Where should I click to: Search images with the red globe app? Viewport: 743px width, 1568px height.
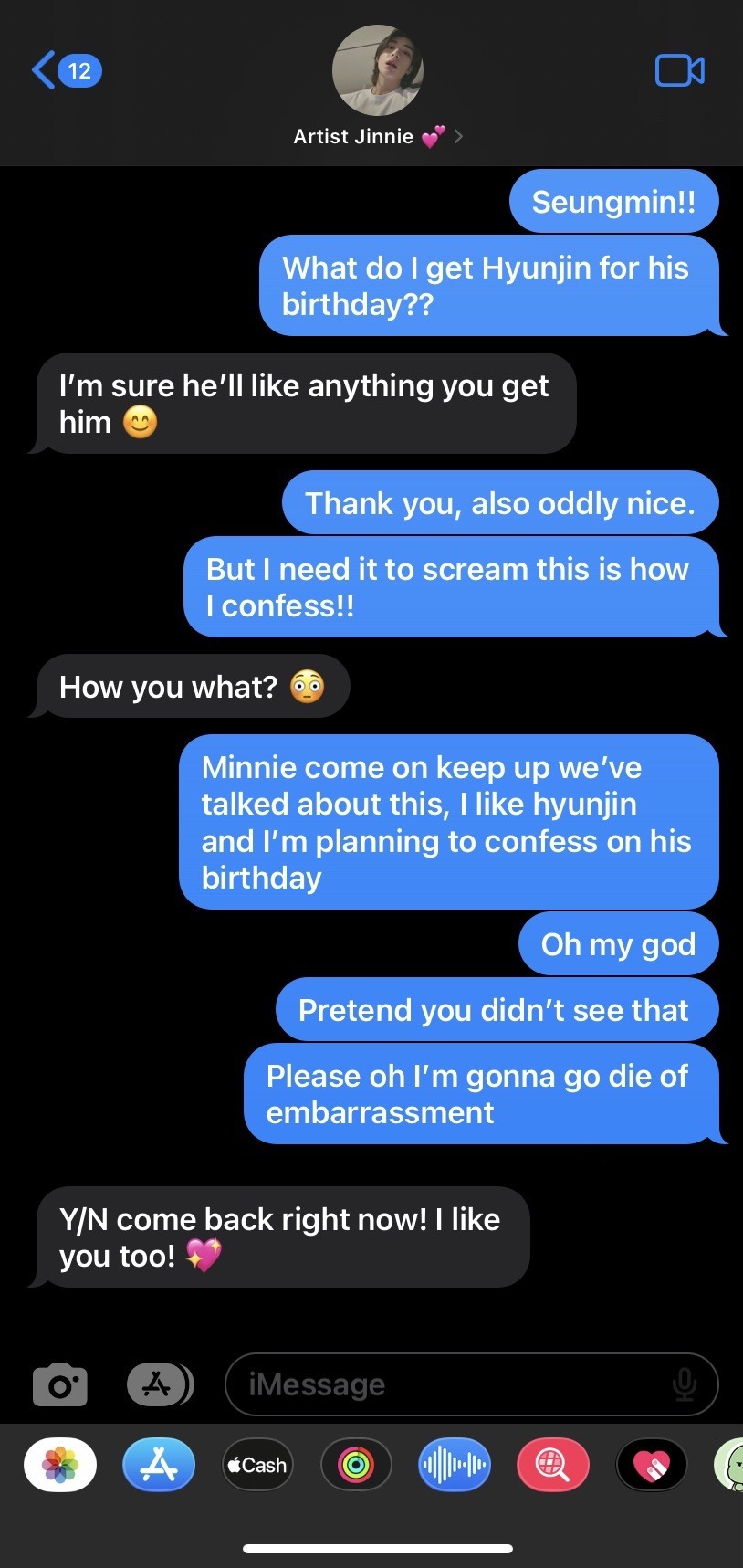click(x=553, y=1465)
